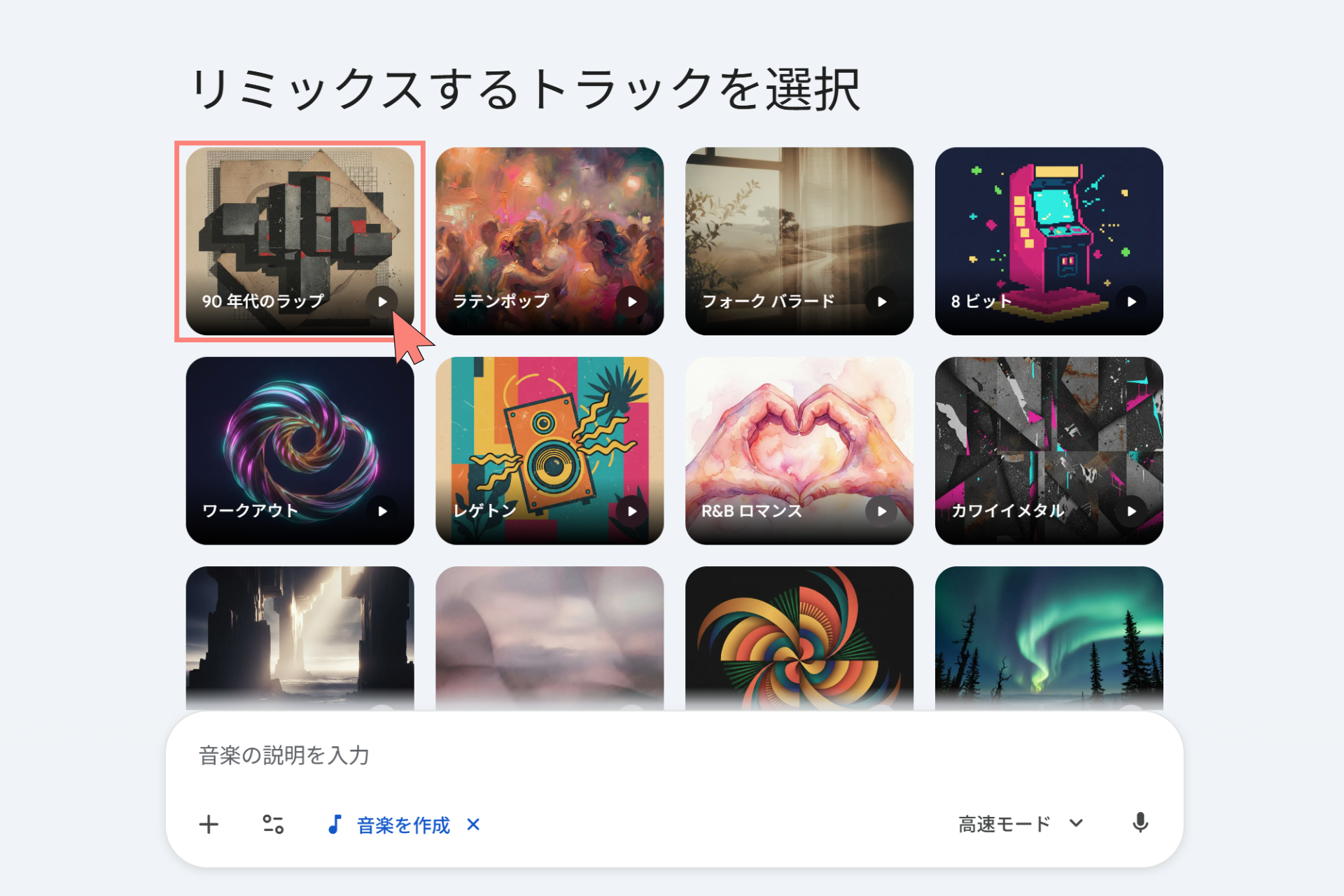Play preview of 90年代のラップ track

tap(382, 302)
